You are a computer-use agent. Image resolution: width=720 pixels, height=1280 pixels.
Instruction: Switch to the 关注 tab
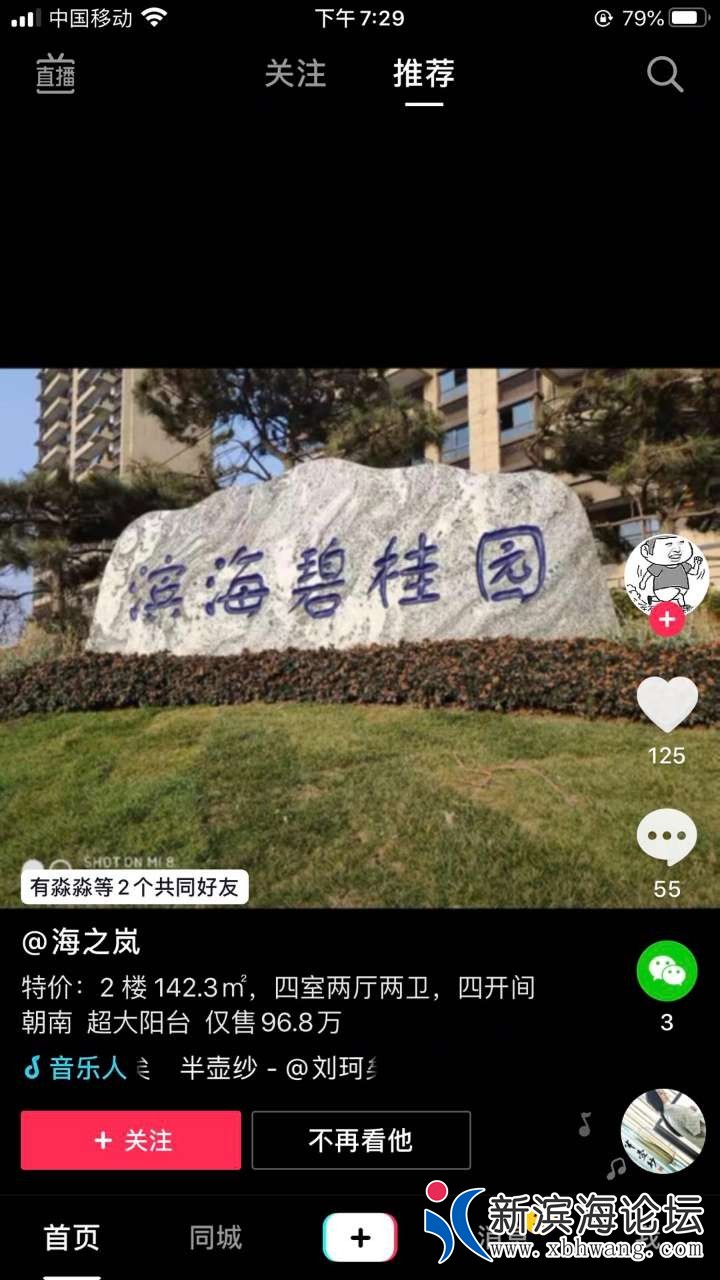pos(295,74)
